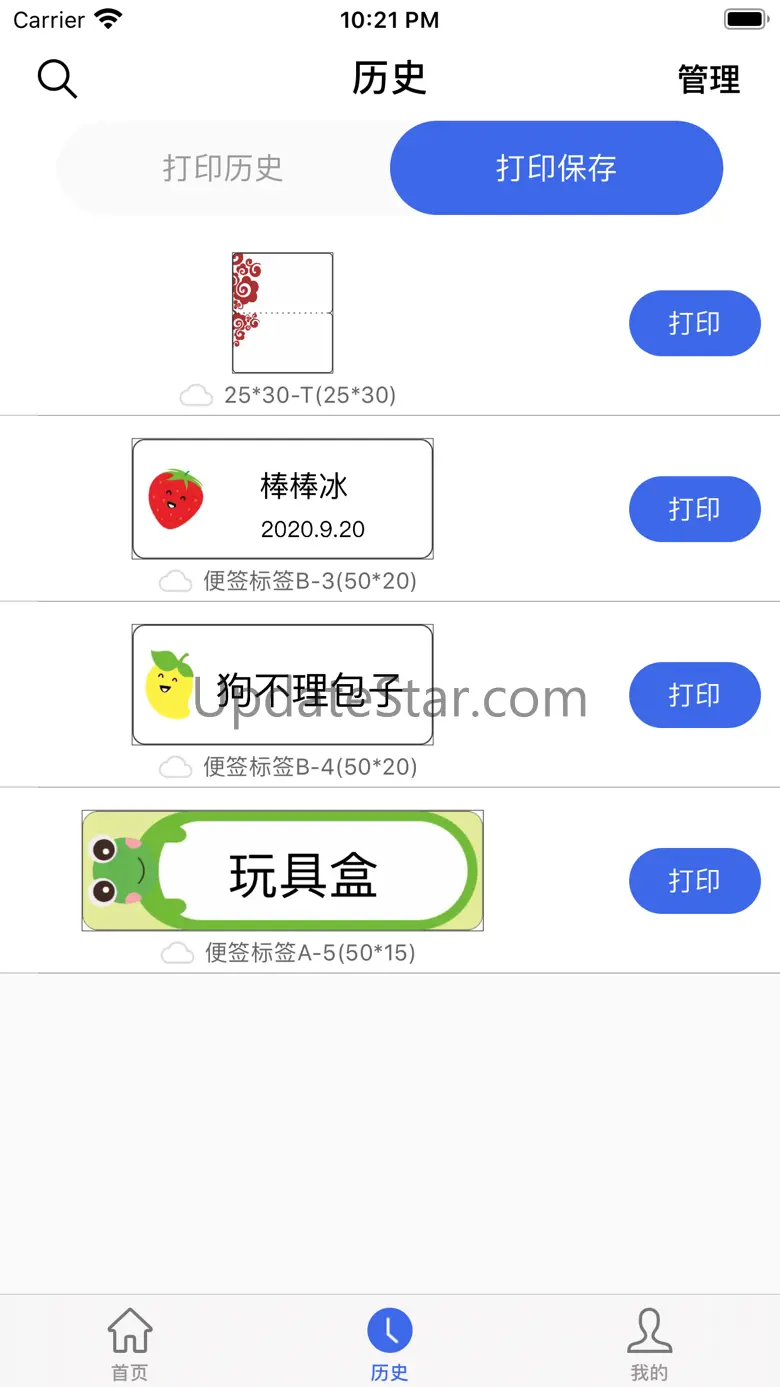Viewport: 780px width, 1387px height.
Task: Print the 狗不理包子 label
Action: coord(695,695)
